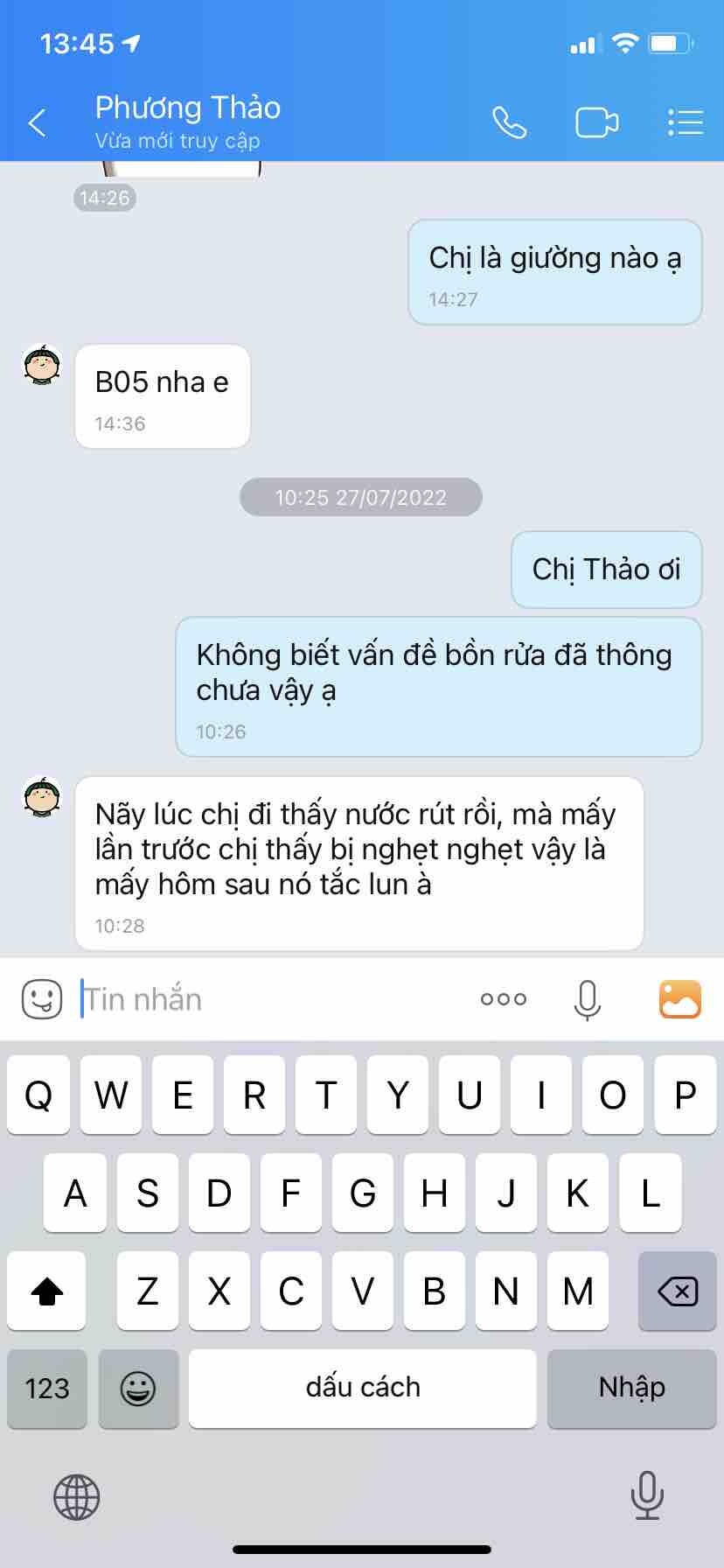Start a video call with Phương Thảo
Viewport: 724px width, 1568px height.
pos(596,123)
